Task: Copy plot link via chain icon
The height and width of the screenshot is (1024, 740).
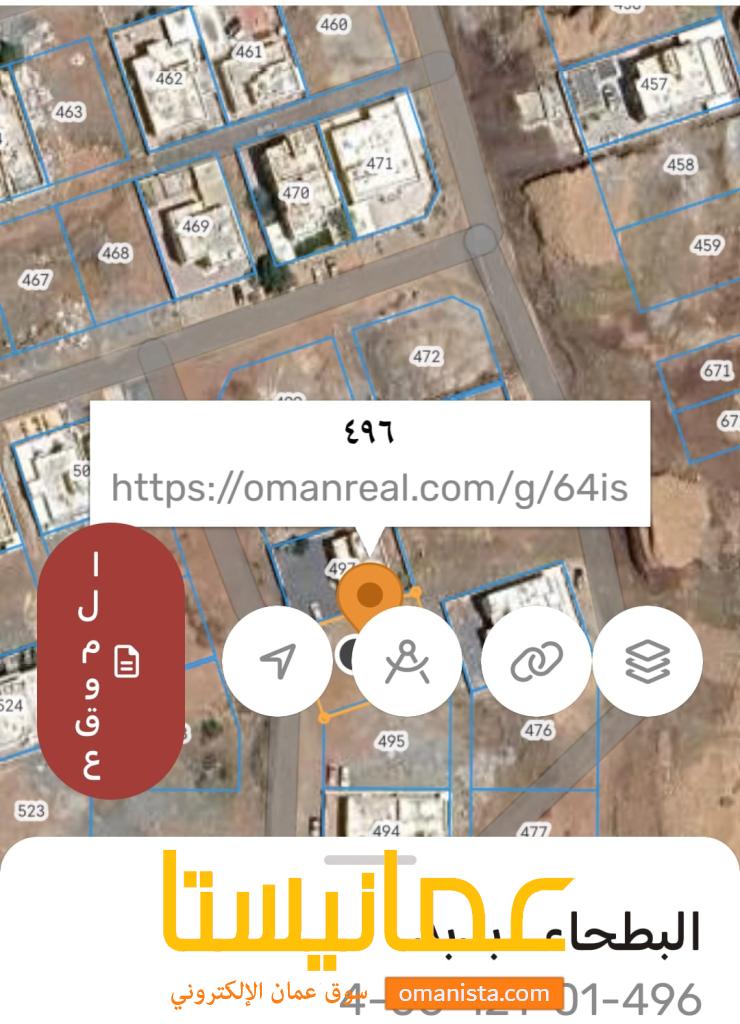Action: tap(537, 660)
